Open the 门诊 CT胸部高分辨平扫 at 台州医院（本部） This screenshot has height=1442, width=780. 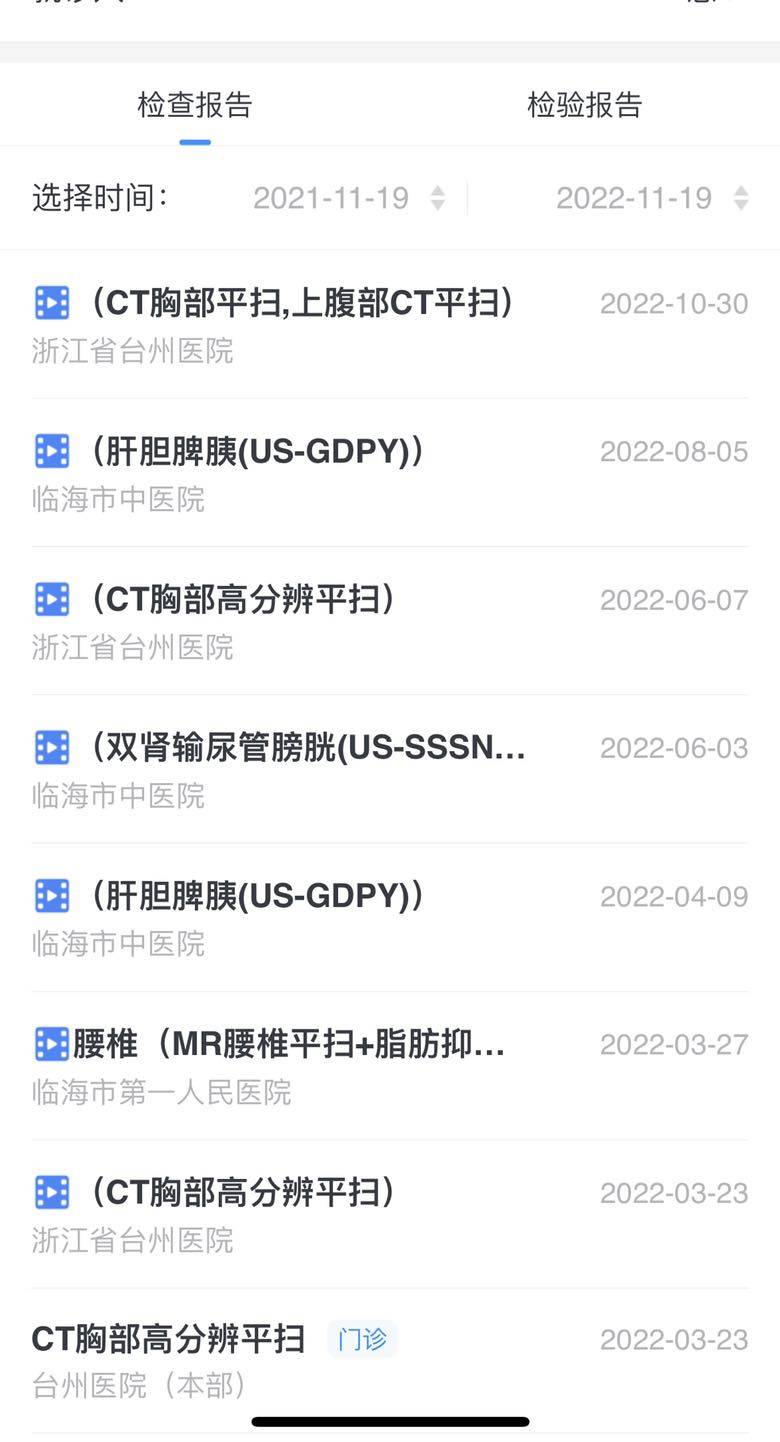point(390,1358)
